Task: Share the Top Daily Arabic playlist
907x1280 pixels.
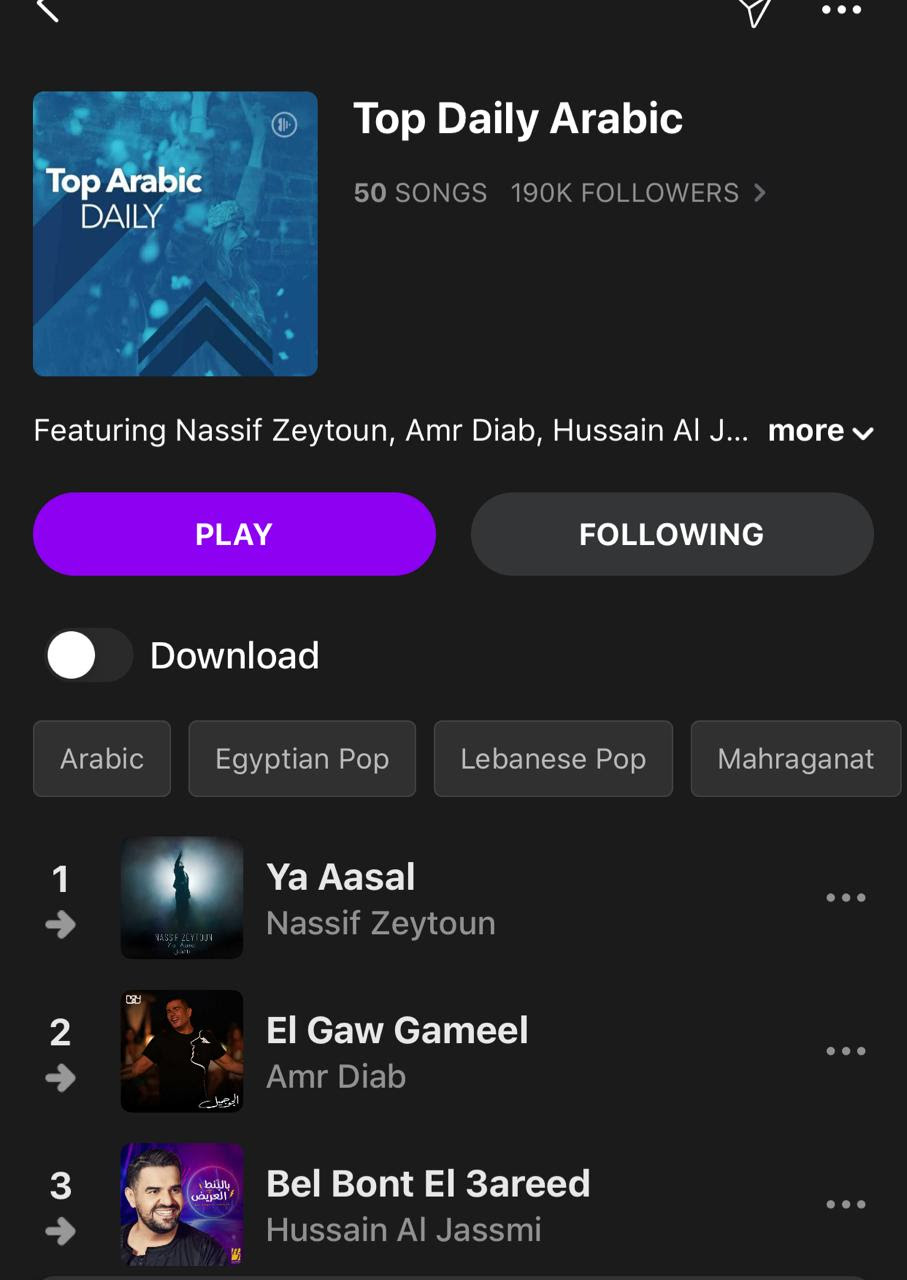Action: tap(755, 11)
